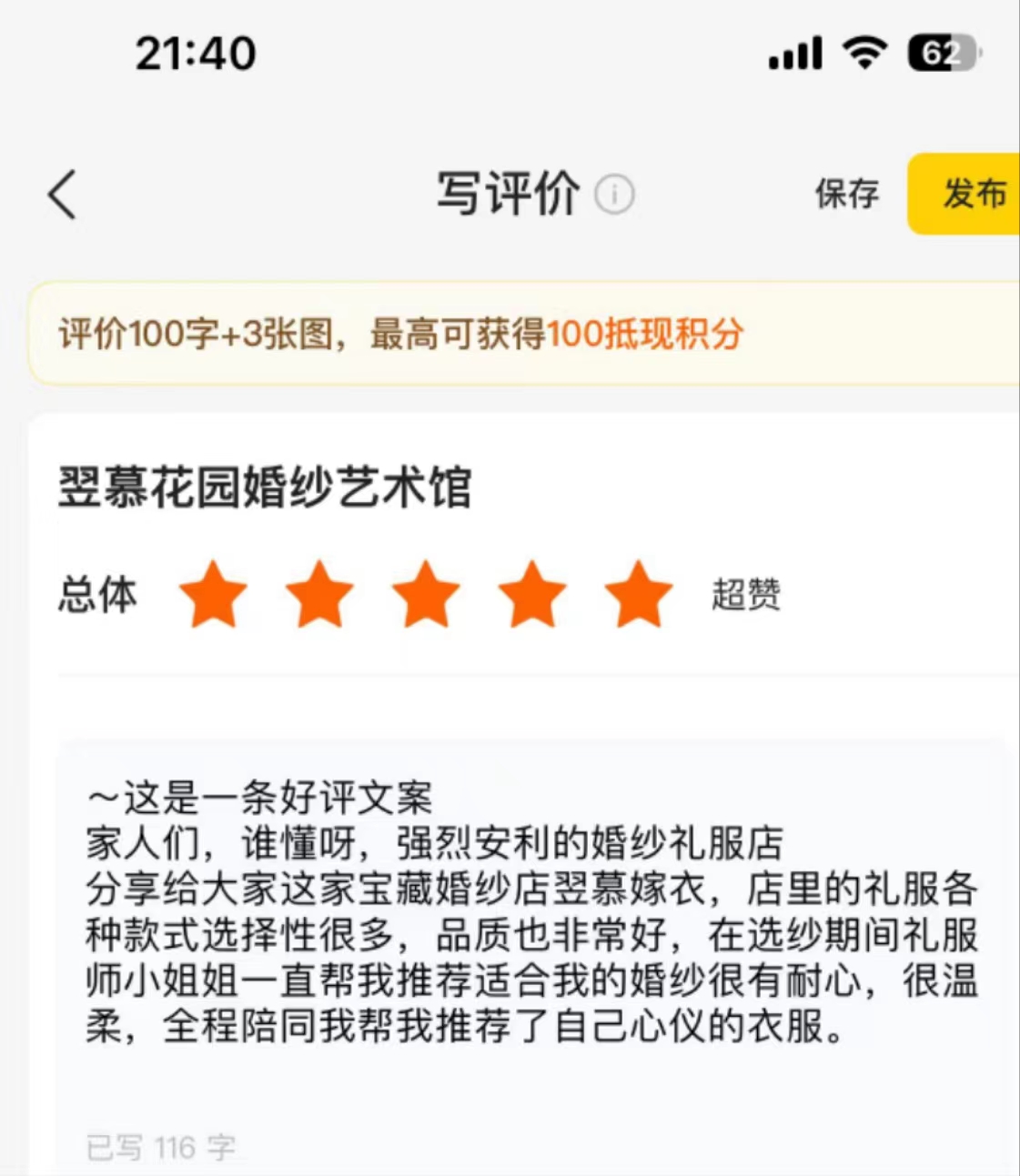The height and width of the screenshot is (1176, 1020).
Task: Set overall rating to five stars
Action: tap(639, 595)
